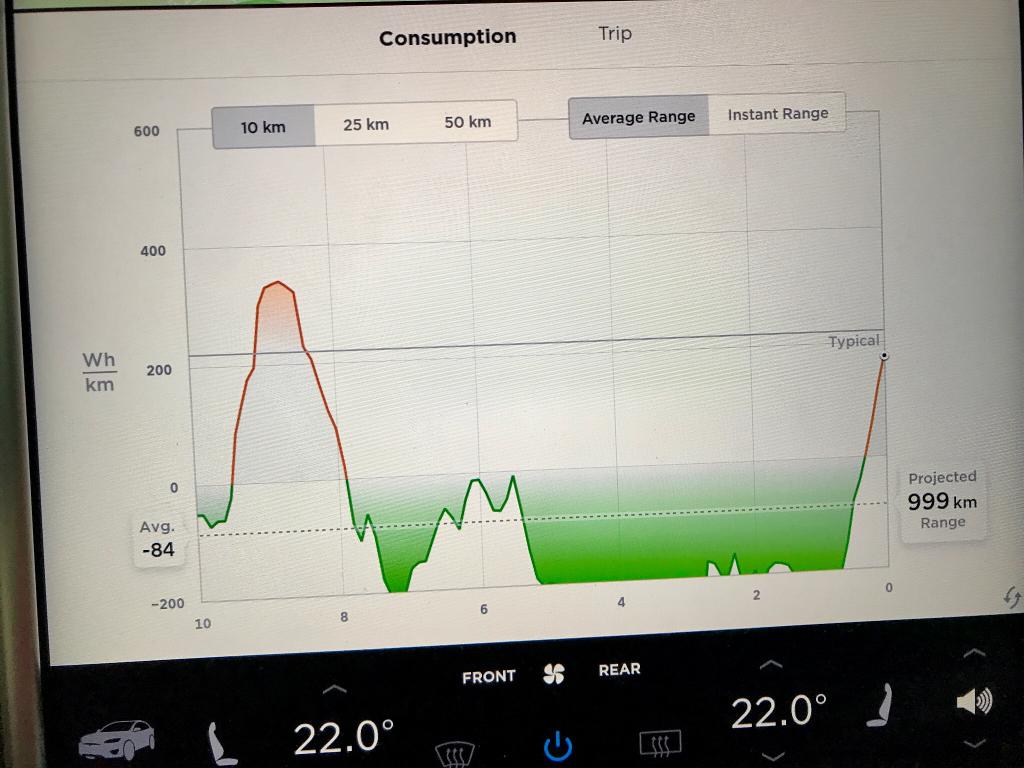Raise the driver side temperature

pyautogui.click(x=335, y=689)
